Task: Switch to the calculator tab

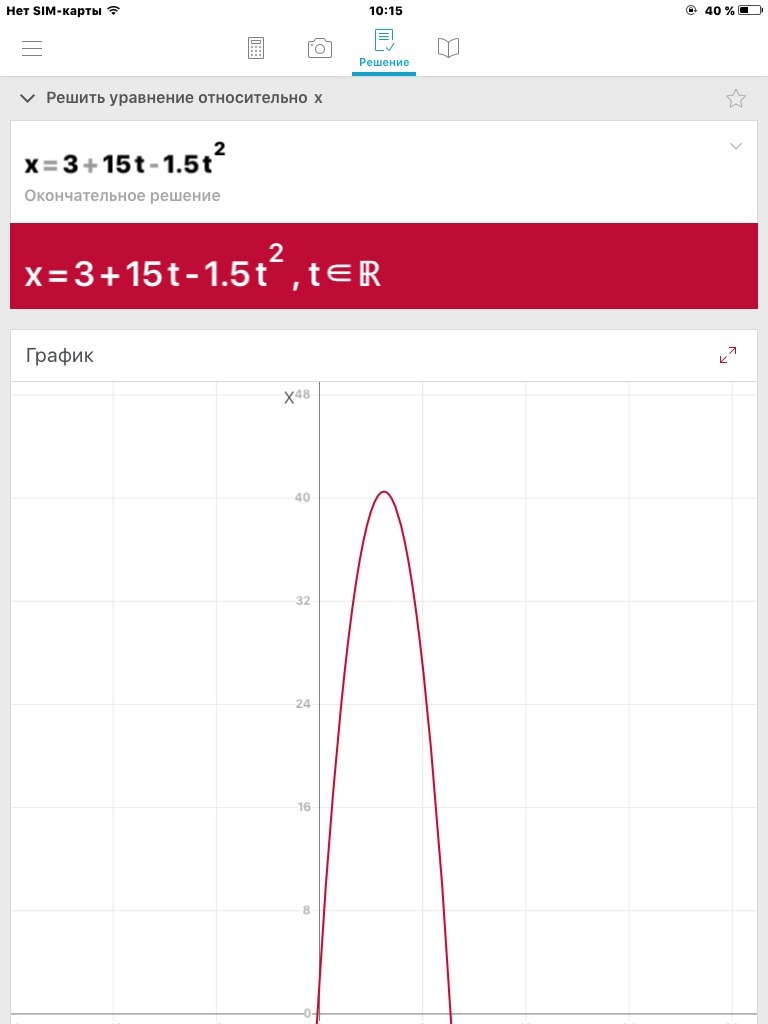Action: click(x=256, y=48)
